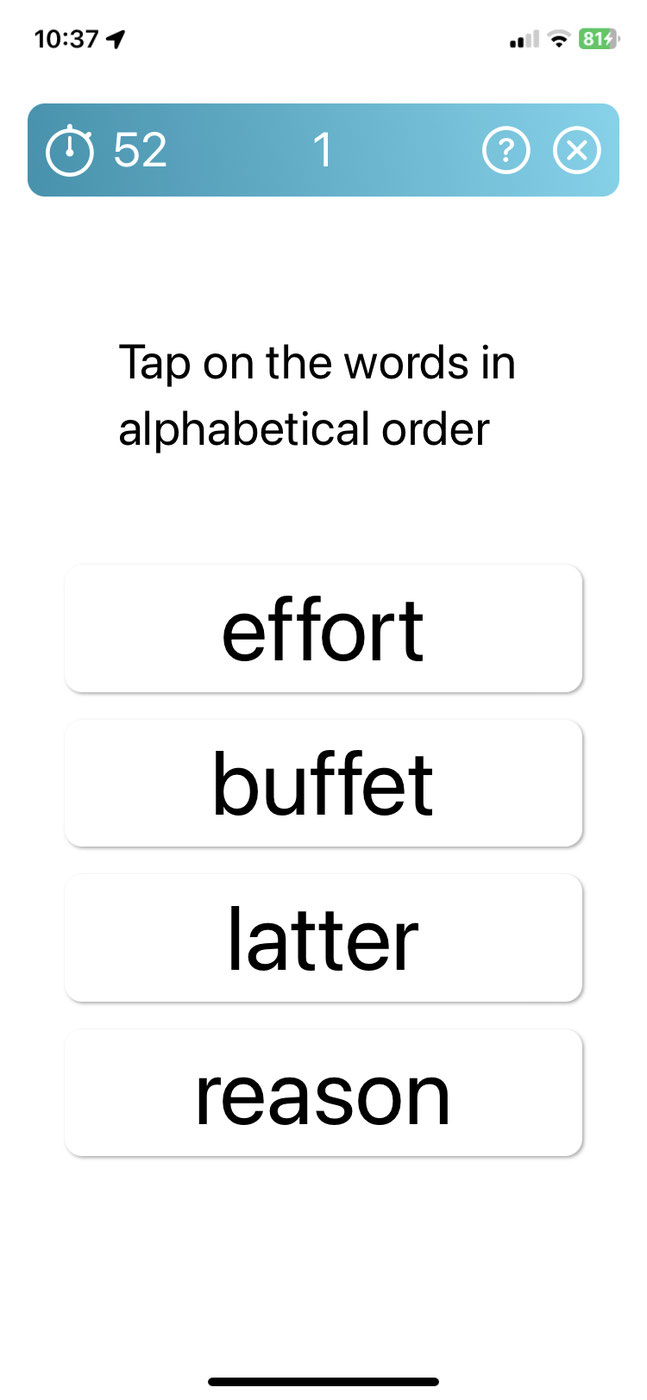The height and width of the screenshot is (1400, 647).
Task: Select the word "buffet"
Action: click(x=323, y=783)
